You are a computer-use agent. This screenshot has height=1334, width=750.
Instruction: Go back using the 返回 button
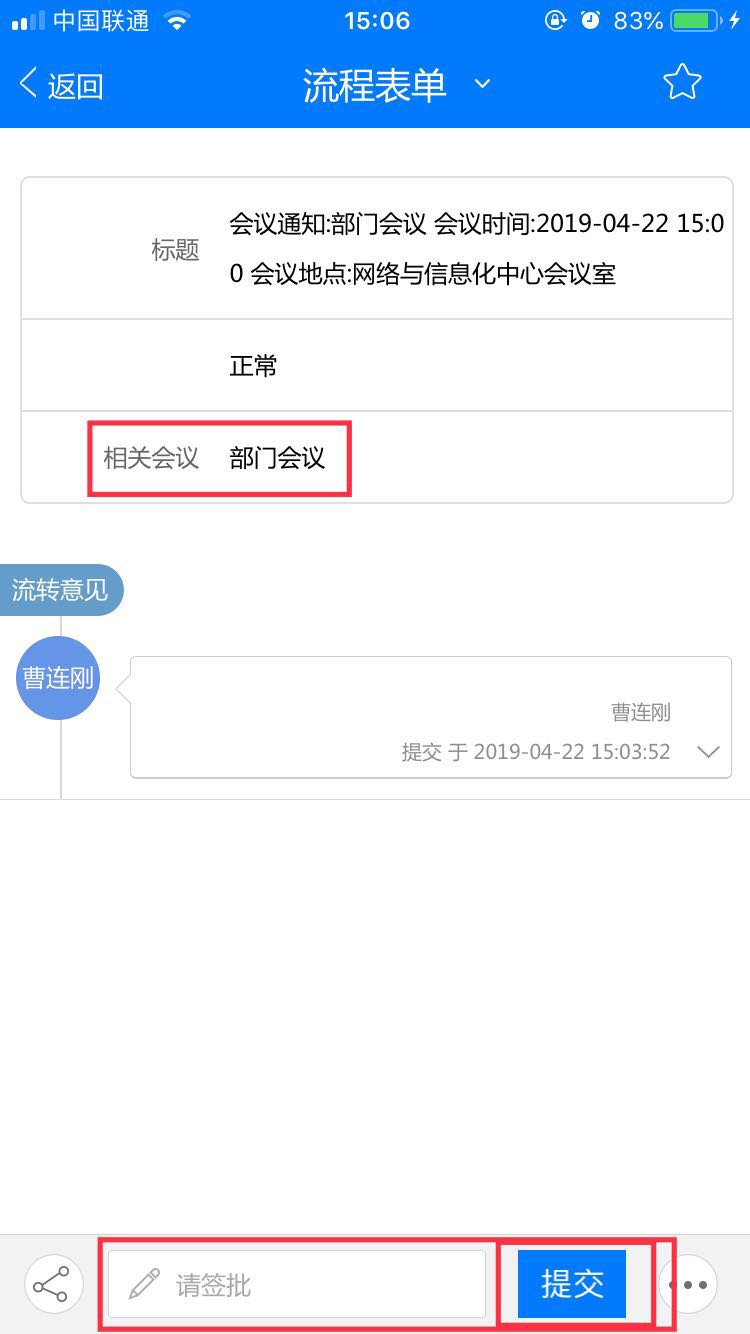[62, 85]
